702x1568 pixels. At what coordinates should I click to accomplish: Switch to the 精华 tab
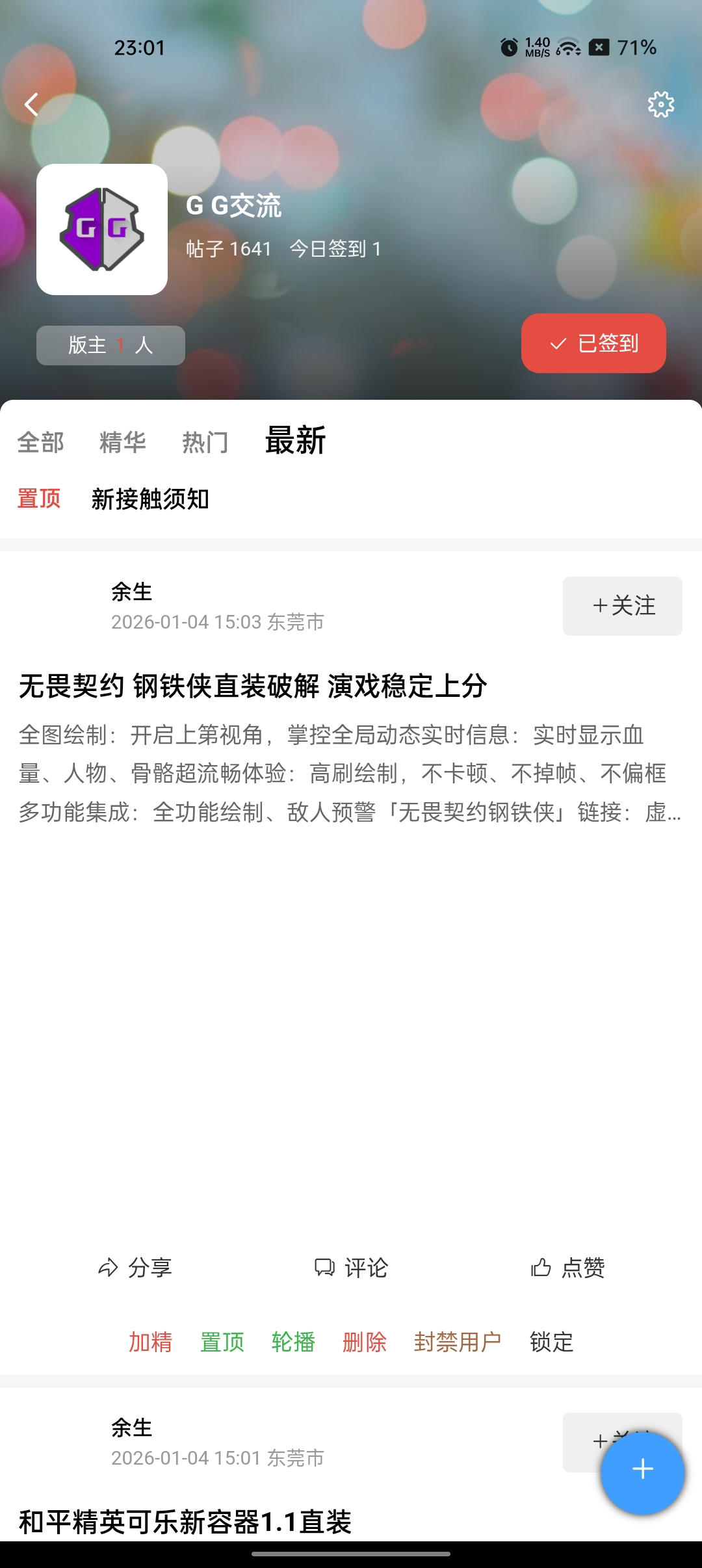tap(122, 442)
